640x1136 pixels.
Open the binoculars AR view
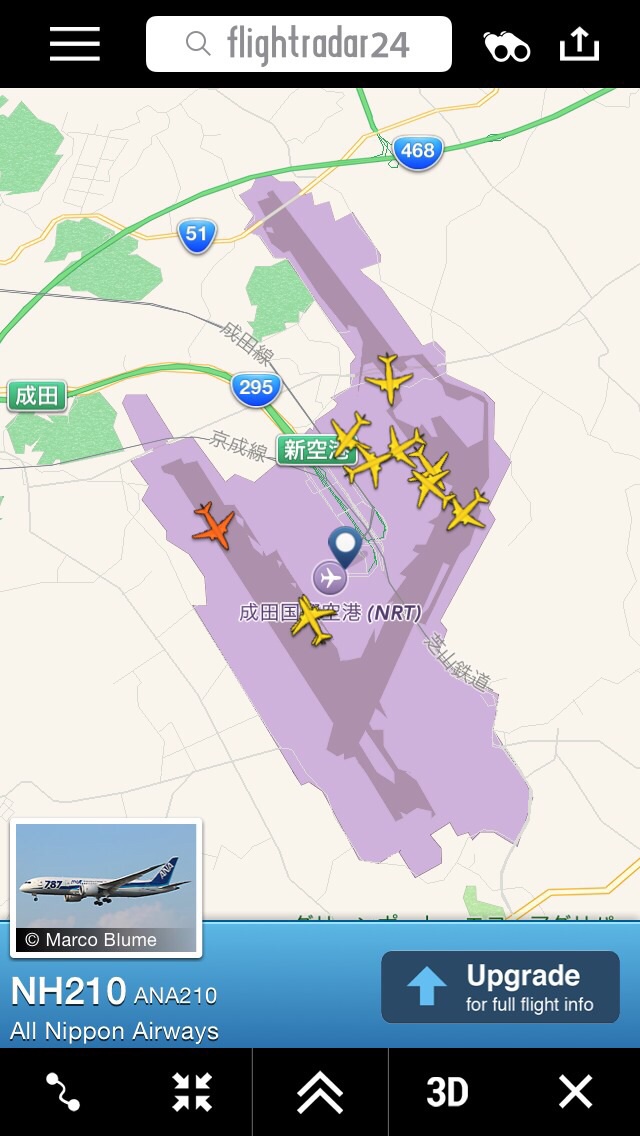pyautogui.click(x=506, y=46)
